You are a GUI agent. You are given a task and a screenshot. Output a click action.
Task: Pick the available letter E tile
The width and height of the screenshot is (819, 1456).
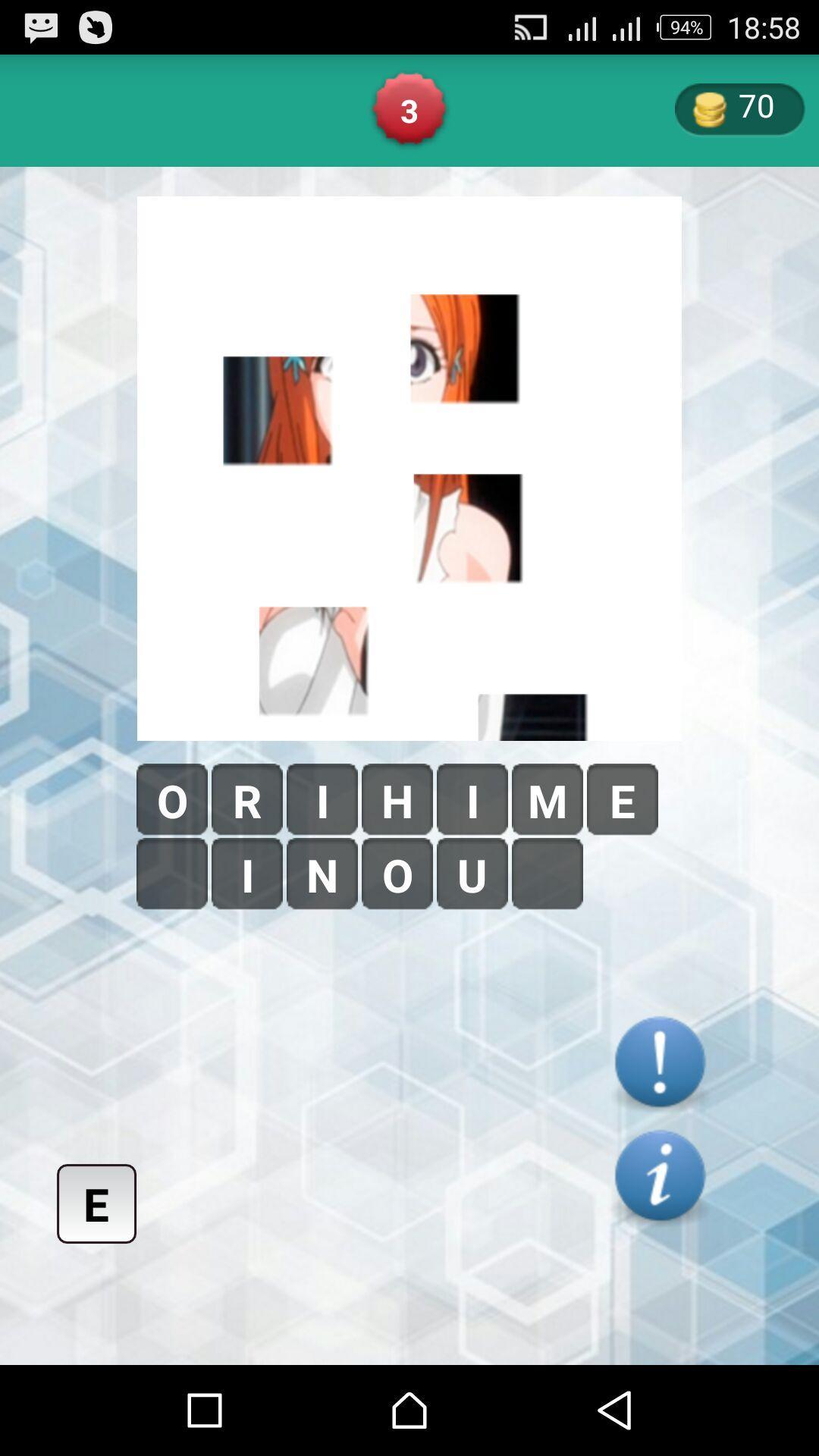pyautogui.click(x=96, y=1203)
